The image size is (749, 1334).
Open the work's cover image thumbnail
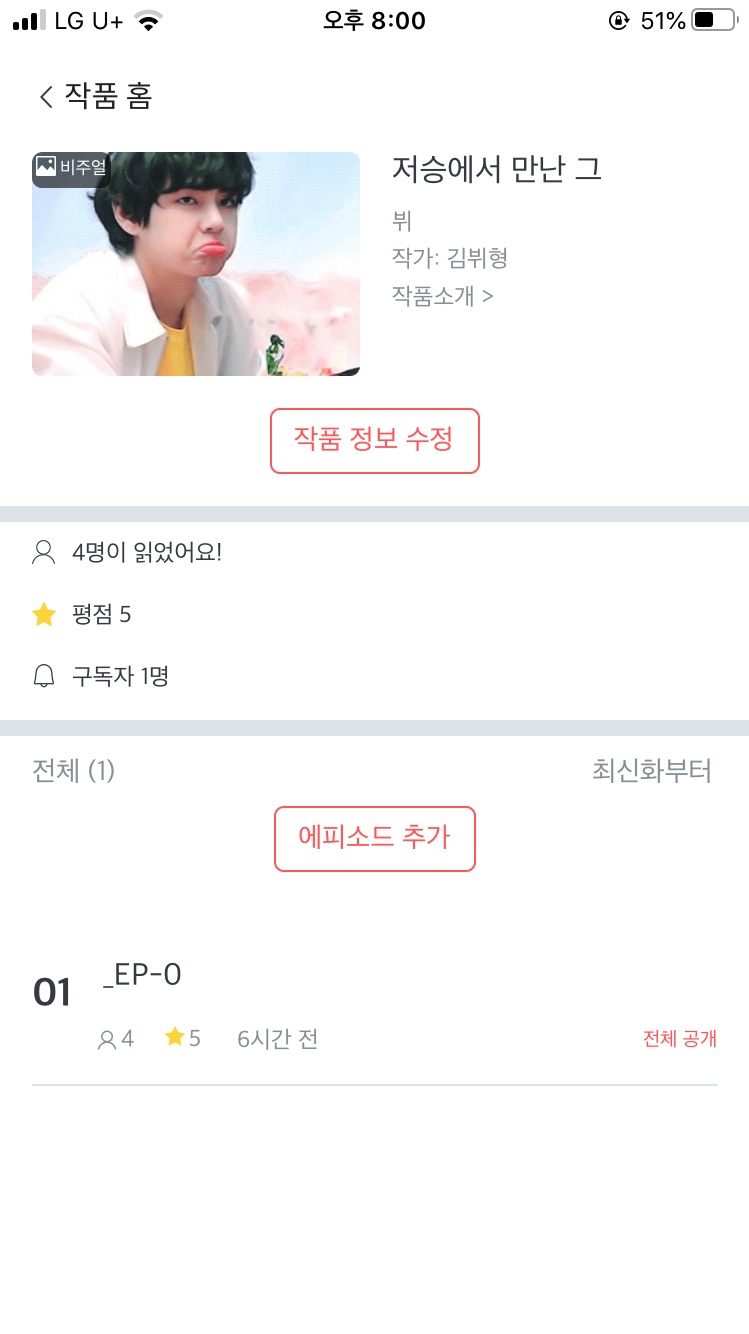coord(196,264)
